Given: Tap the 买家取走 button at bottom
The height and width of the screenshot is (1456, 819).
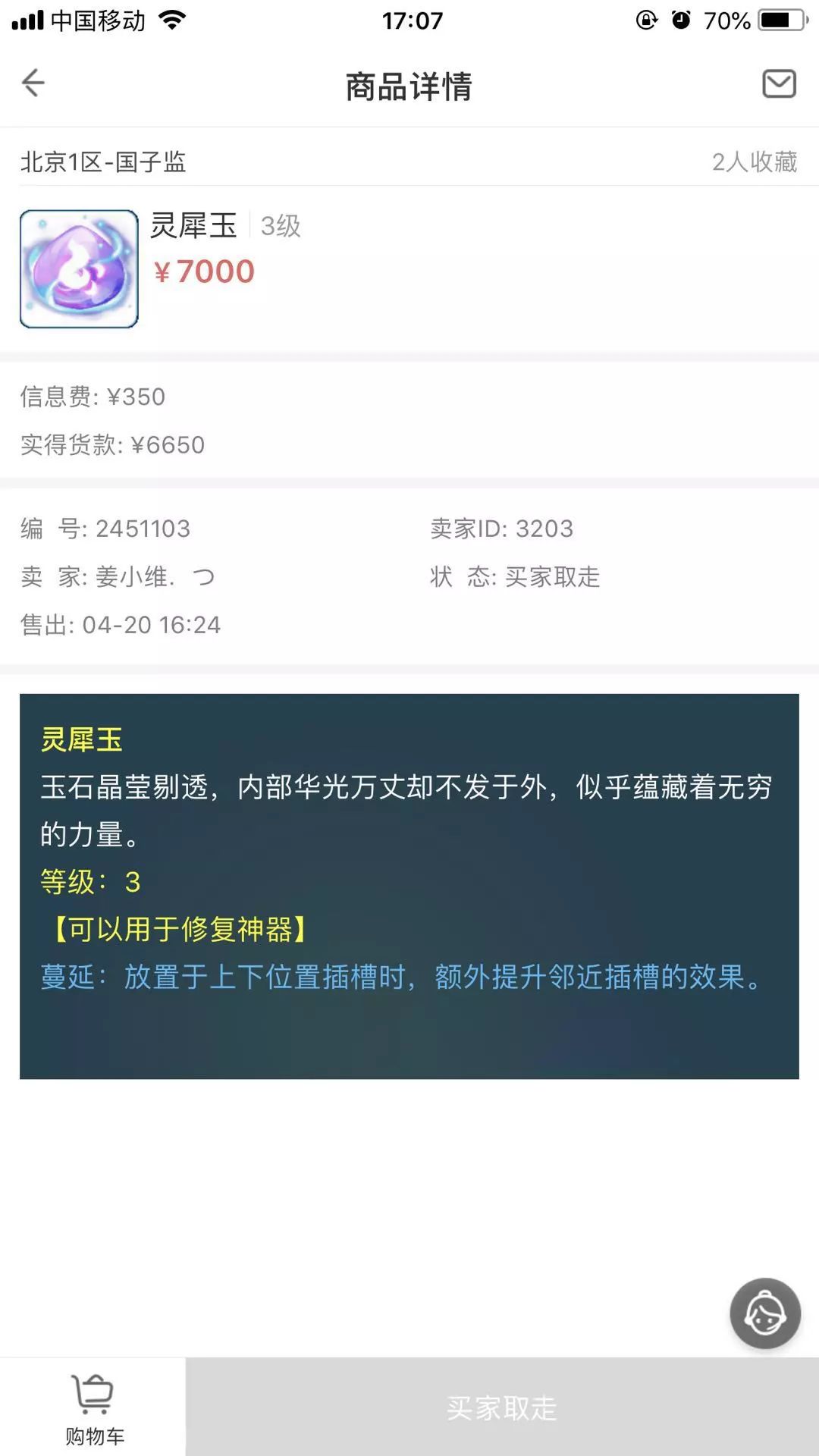Looking at the screenshot, I should (x=502, y=1407).
